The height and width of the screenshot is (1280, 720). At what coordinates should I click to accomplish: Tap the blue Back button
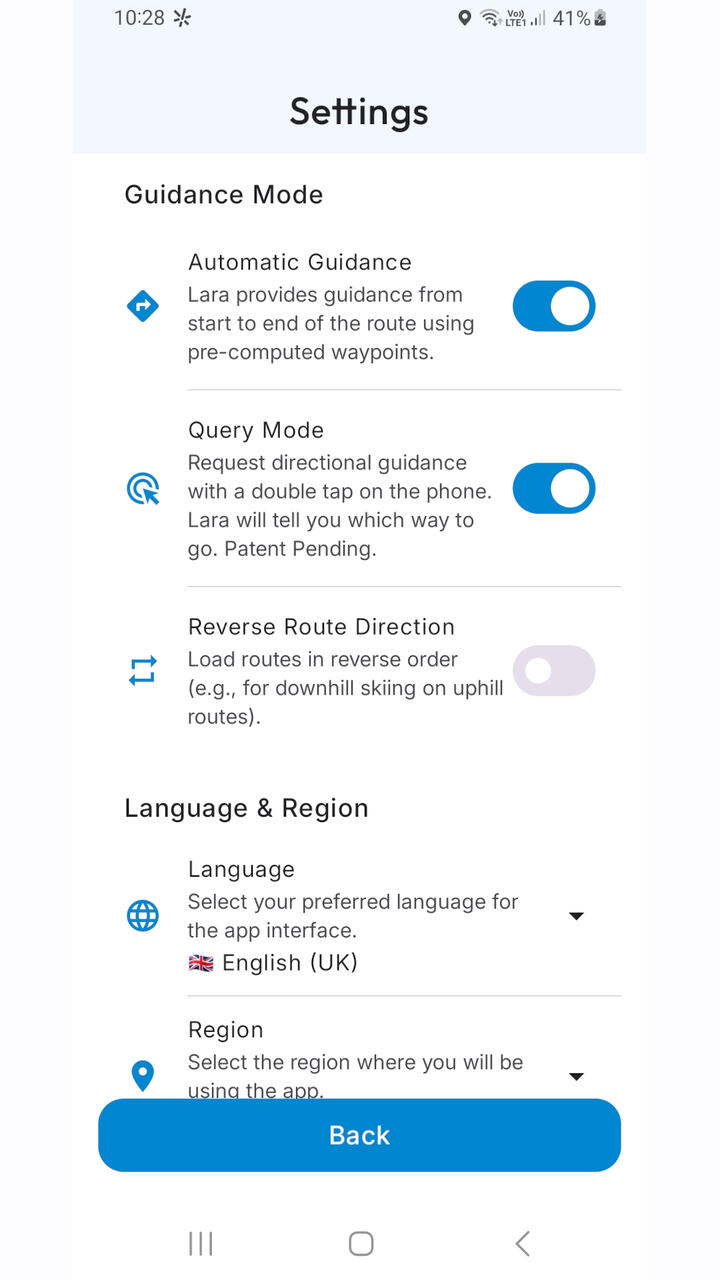359,1135
